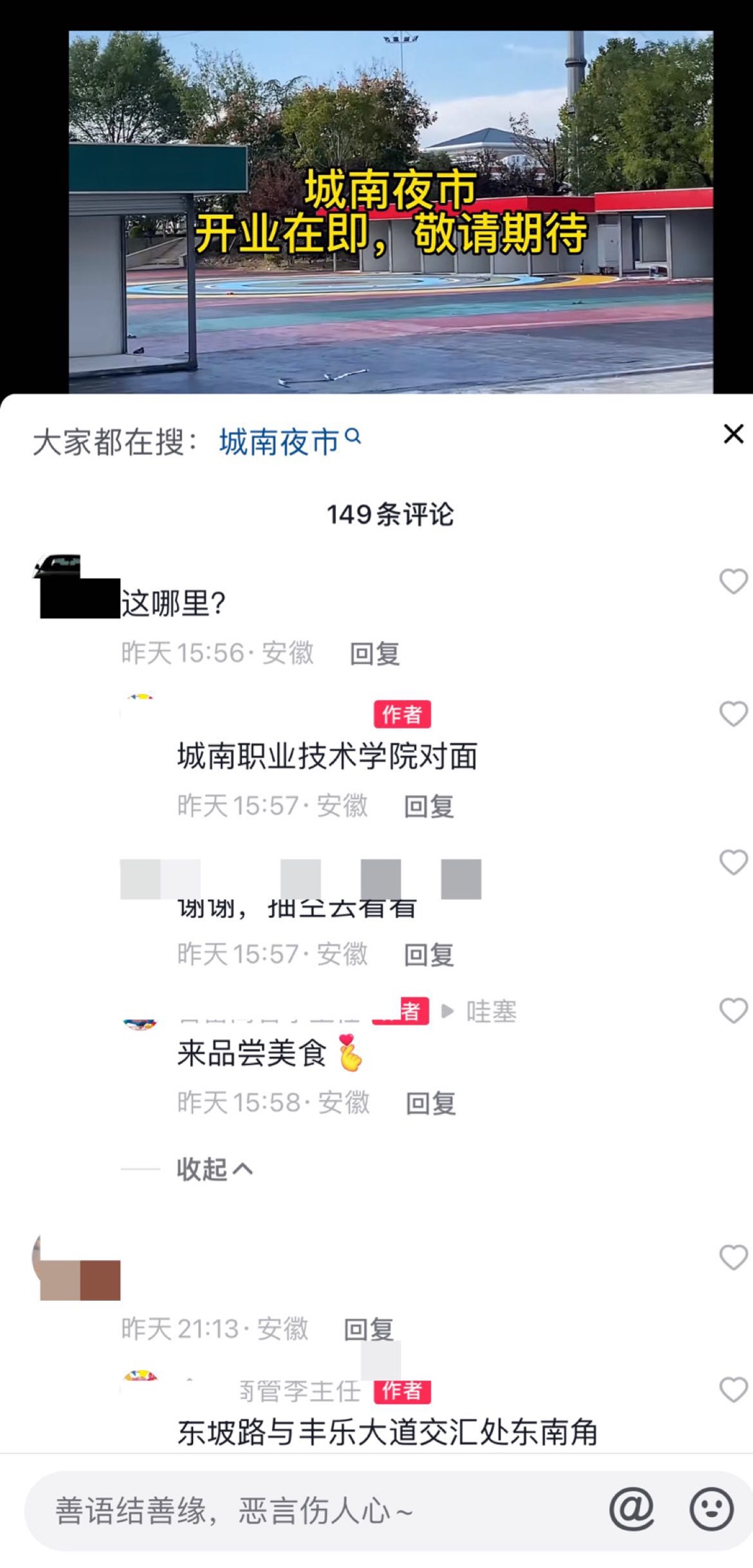Mention someone with the @ icon

(632, 1509)
